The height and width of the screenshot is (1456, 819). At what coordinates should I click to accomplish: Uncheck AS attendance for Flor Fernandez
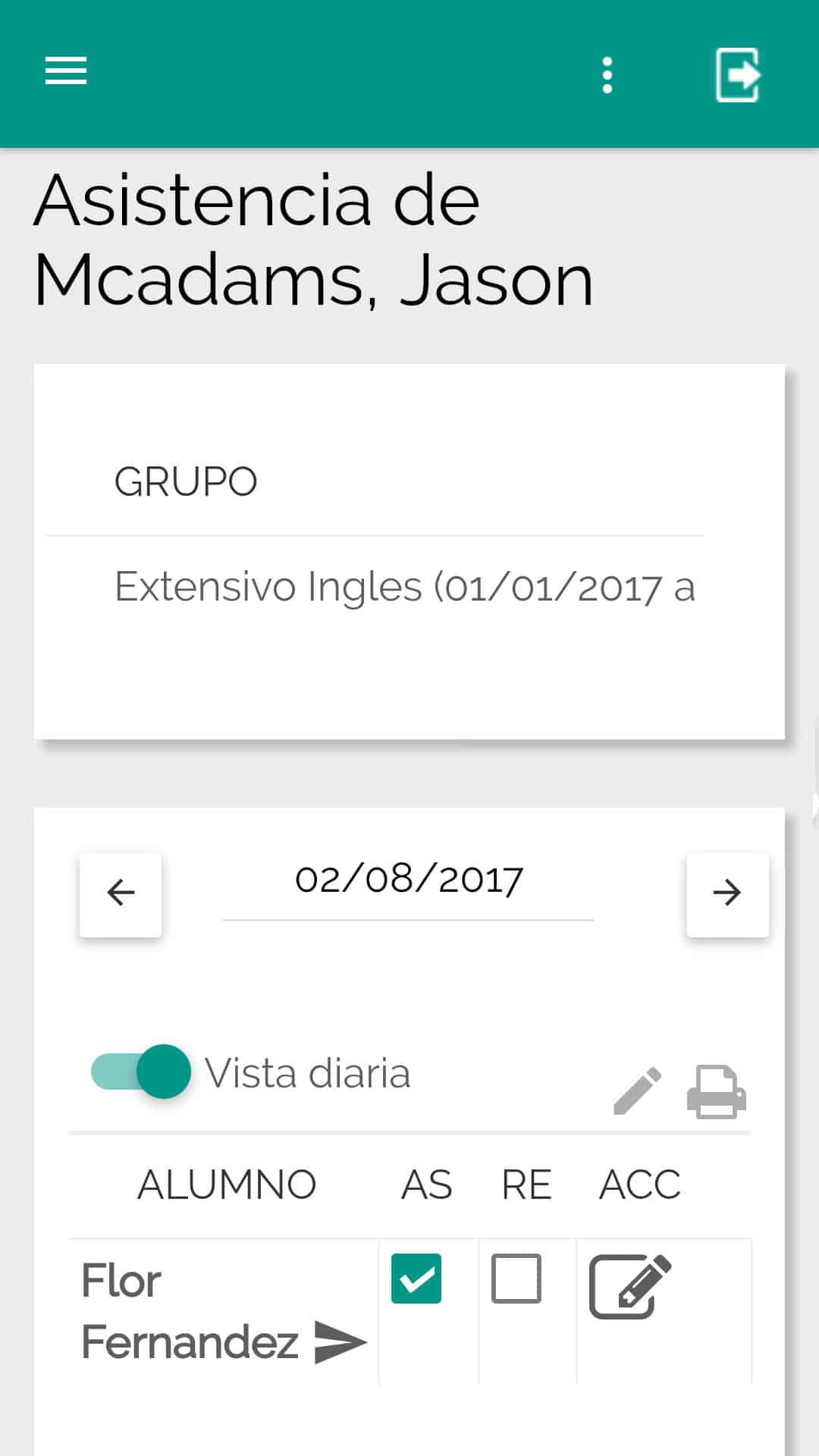(x=416, y=1279)
